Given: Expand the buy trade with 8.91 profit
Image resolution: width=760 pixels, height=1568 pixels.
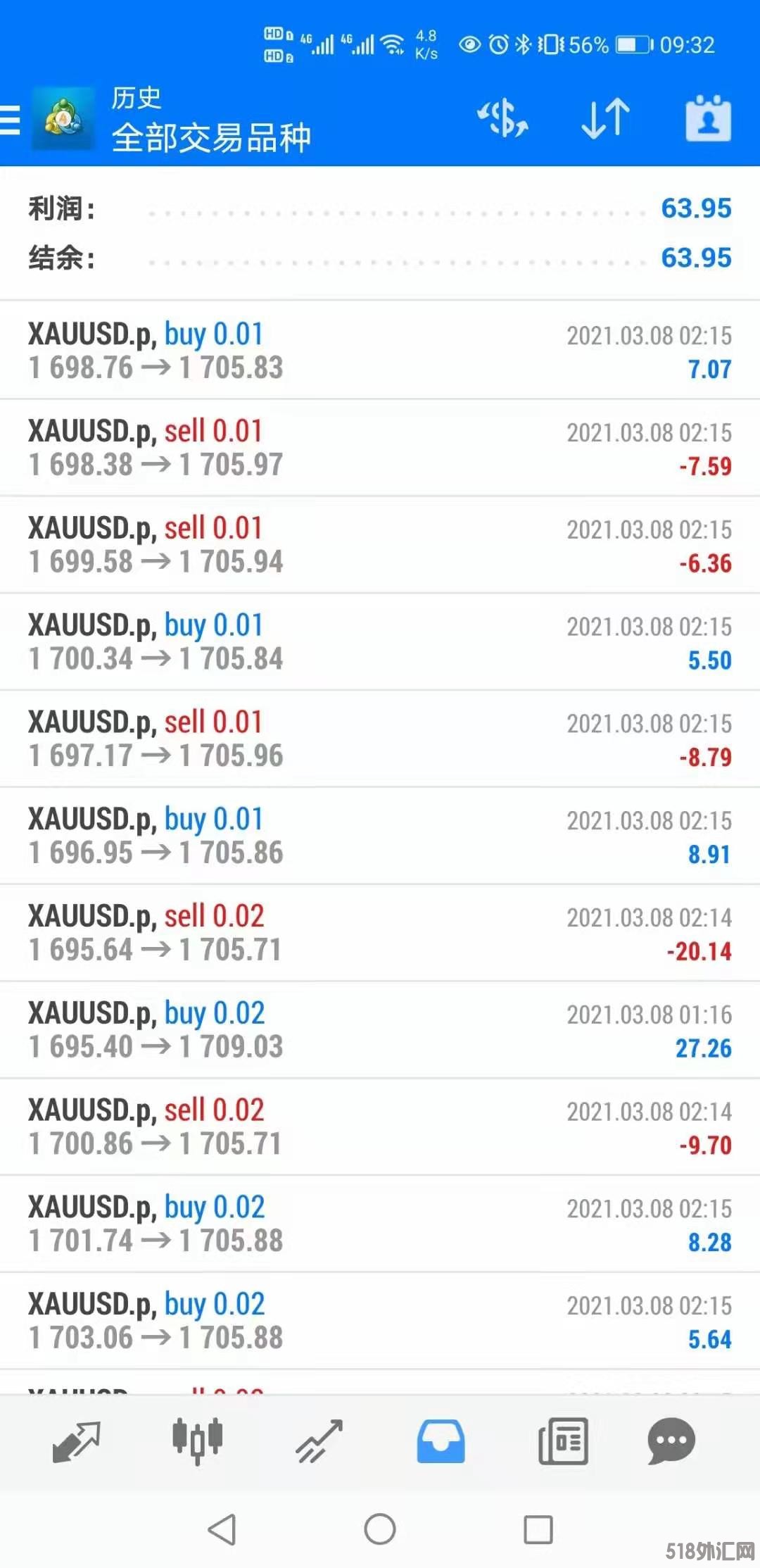Looking at the screenshot, I should [380, 836].
